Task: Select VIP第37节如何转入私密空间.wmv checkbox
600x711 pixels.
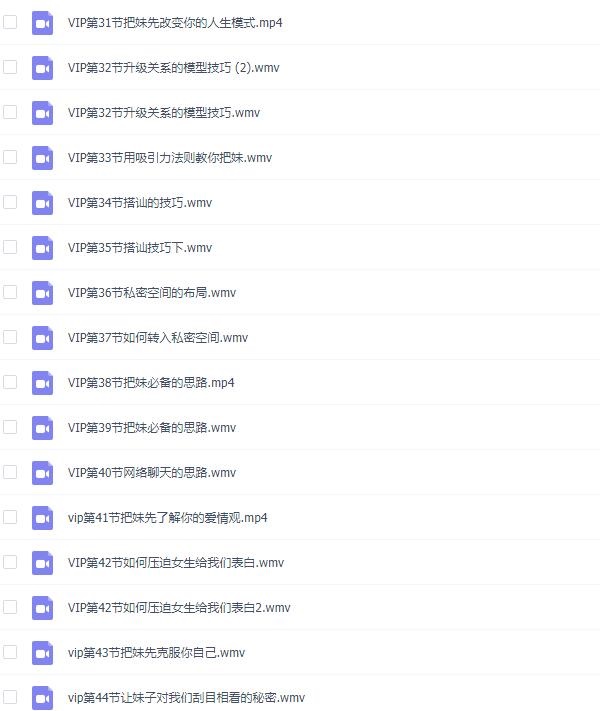Action: tap(10, 337)
